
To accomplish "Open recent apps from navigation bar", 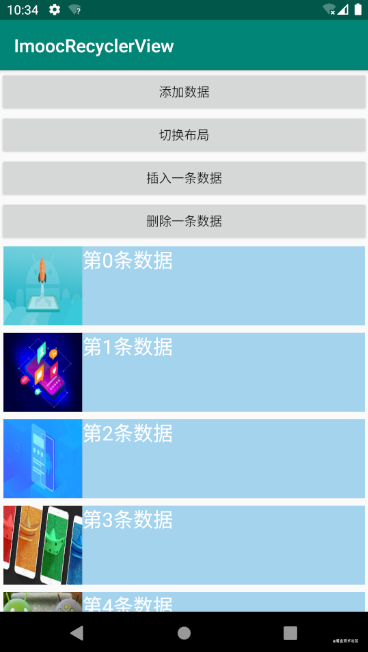I will pos(290,633).
